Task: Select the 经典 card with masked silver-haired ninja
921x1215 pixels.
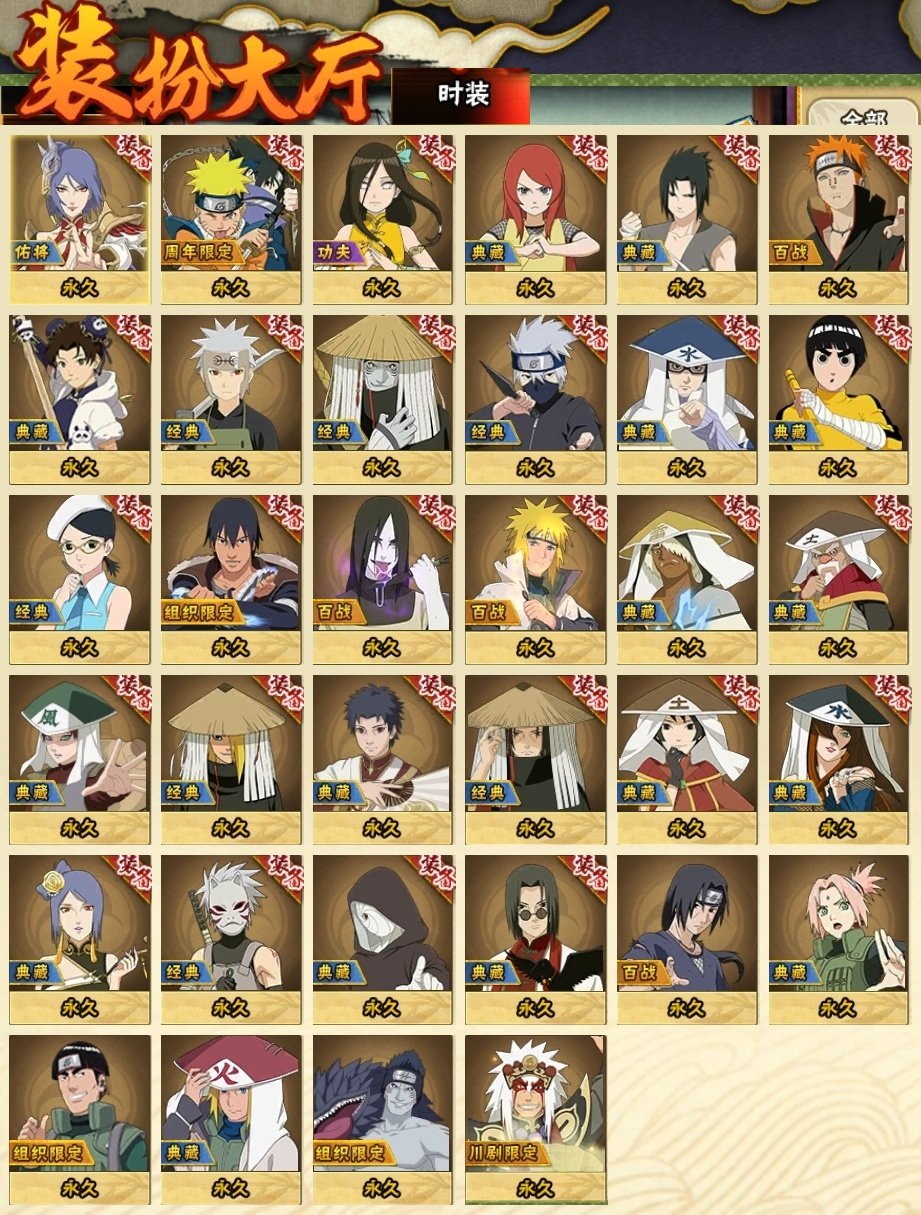Action: tap(535, 398)
